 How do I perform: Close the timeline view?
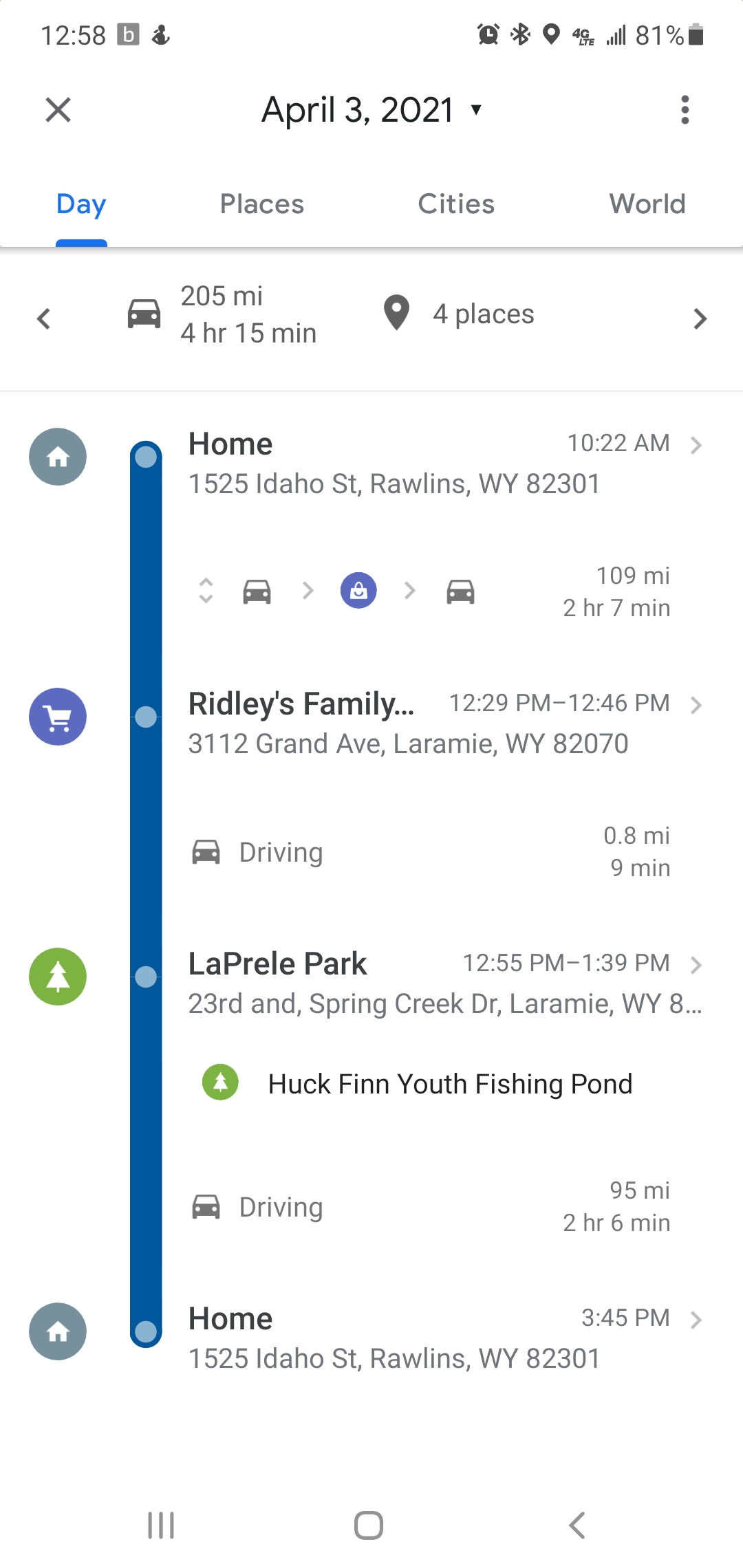[58, 110]
